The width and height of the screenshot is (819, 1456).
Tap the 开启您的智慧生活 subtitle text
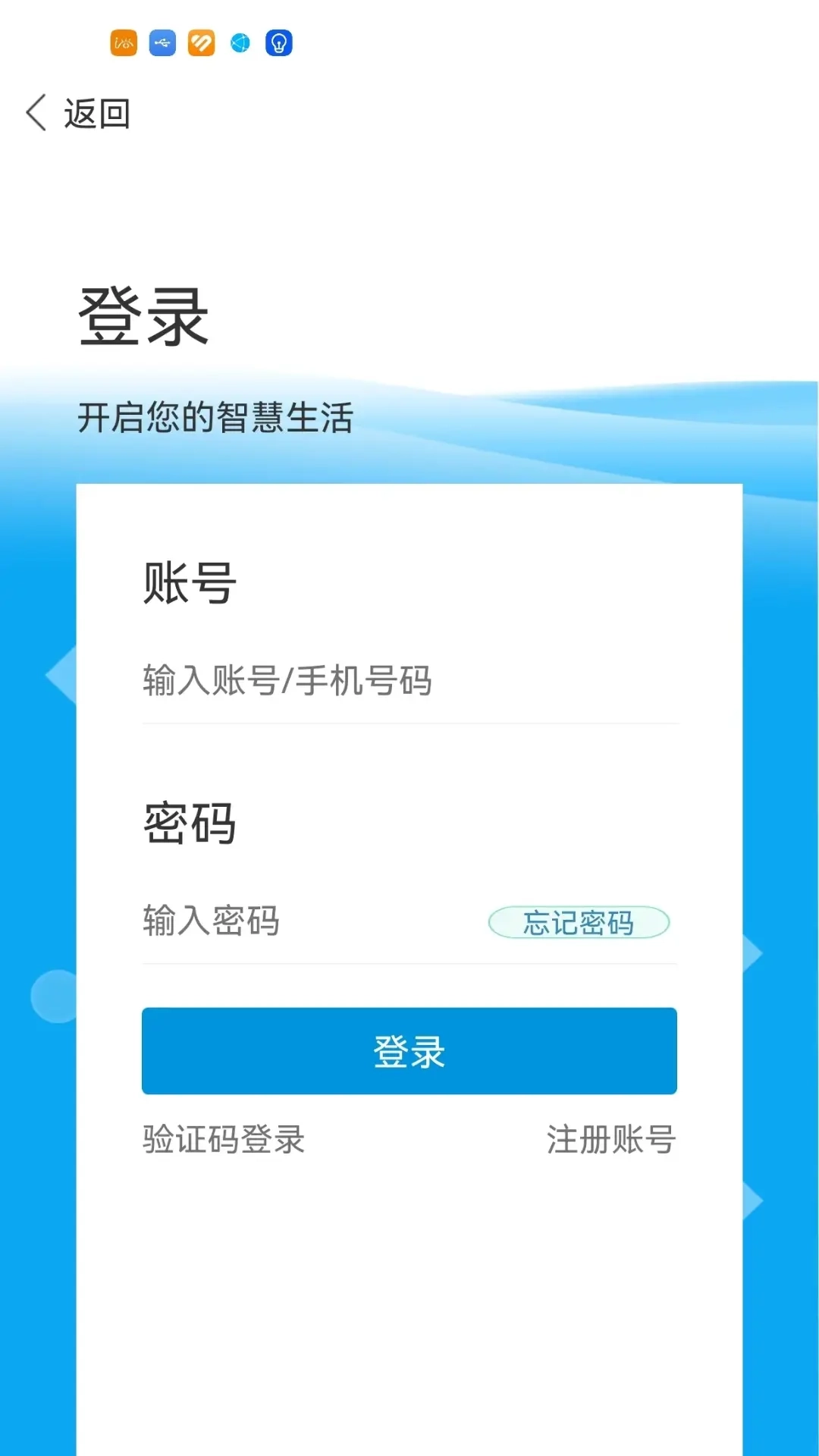[x=218, y=417]
